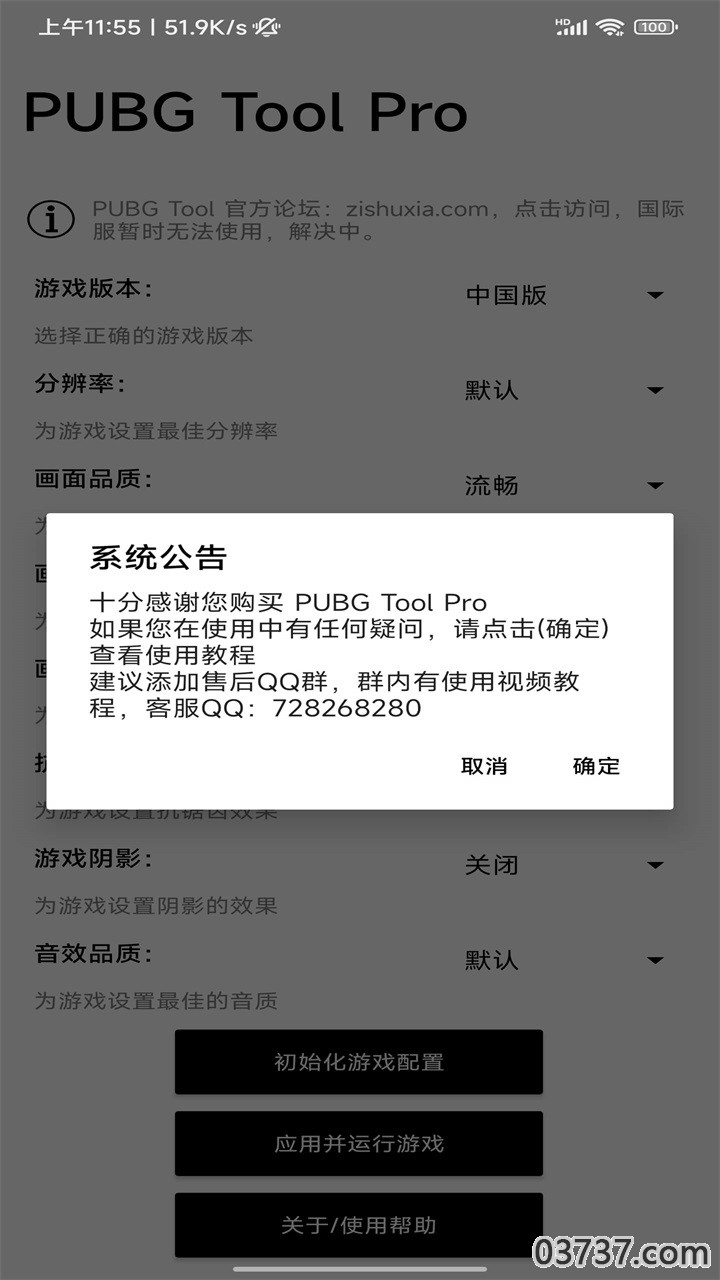Open 关于/使用帮助

click(359, 1225)
